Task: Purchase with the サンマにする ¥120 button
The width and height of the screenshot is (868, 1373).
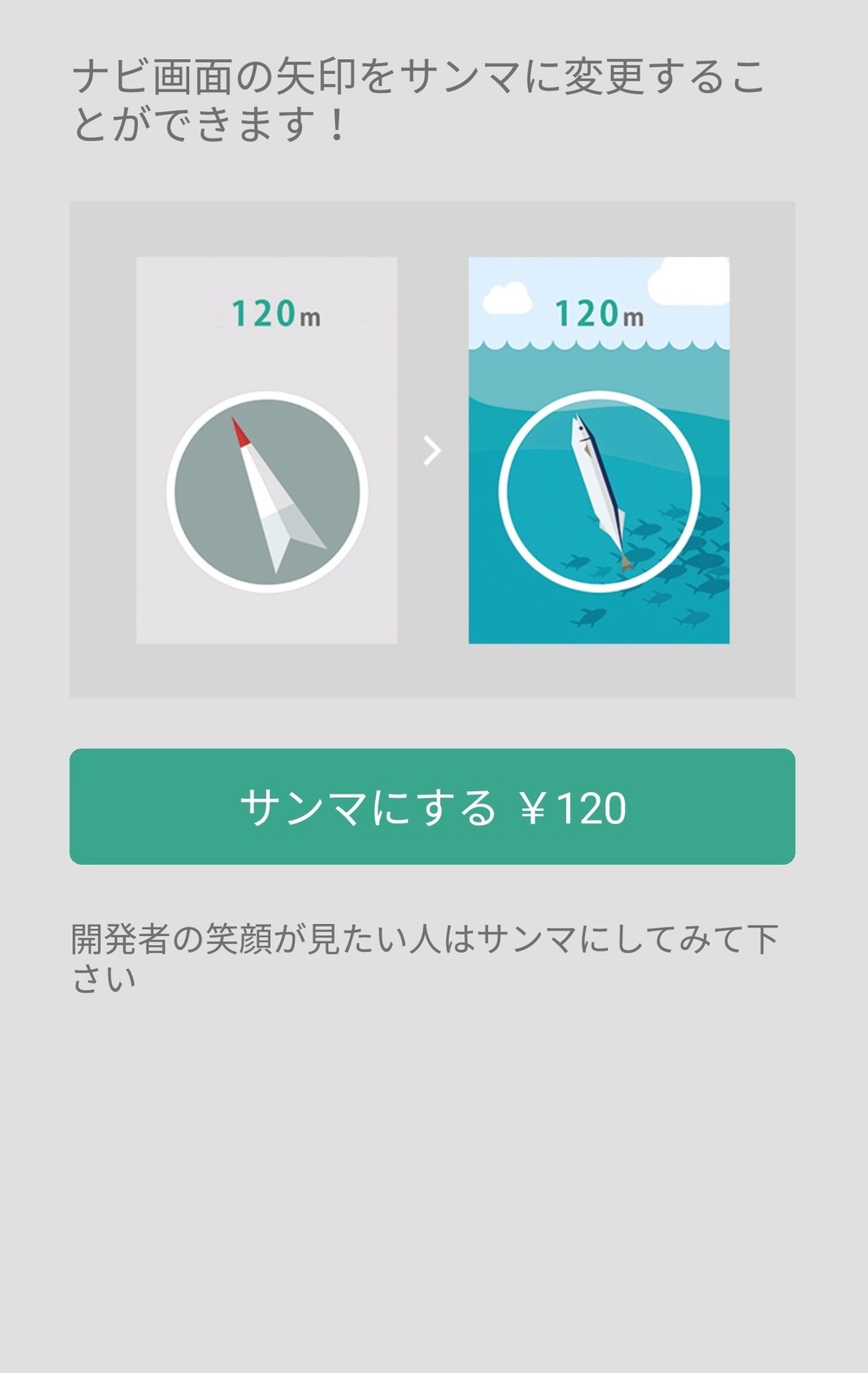Action: click(x=434, y=808)
